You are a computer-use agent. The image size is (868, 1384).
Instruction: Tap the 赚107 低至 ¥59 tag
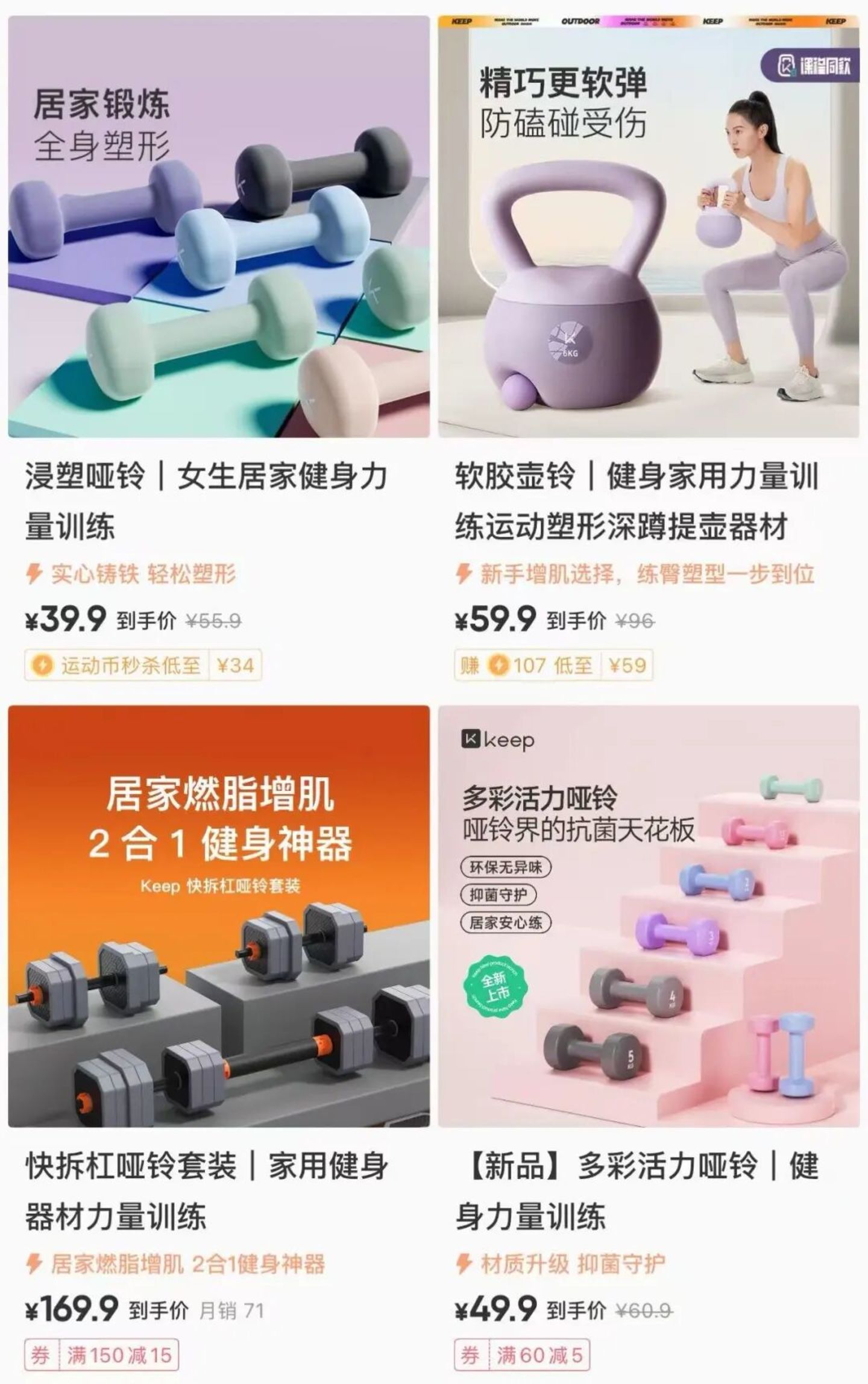click(x=553, y=665)
